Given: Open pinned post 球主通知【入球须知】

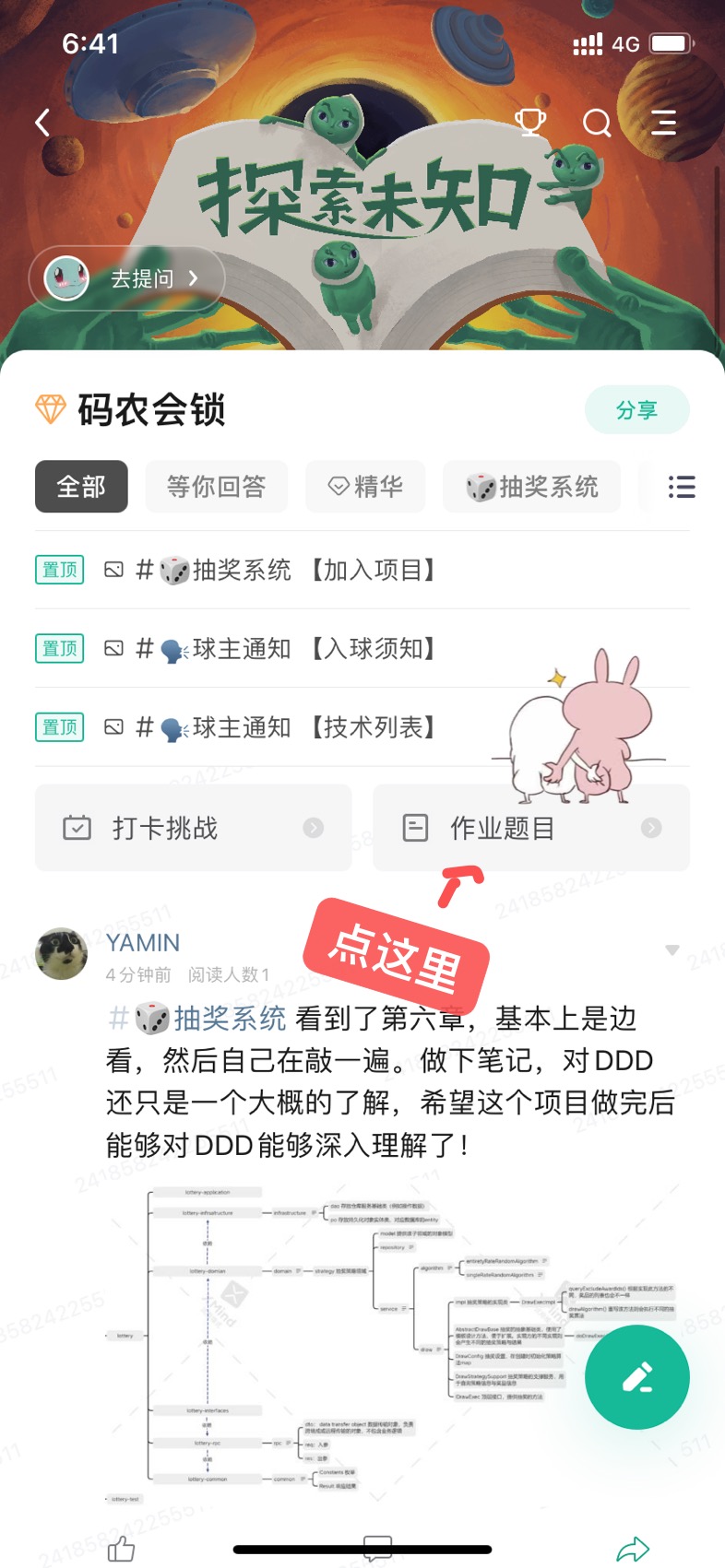Looking at the screenshot, I should pyautogui.click(x=362, y=649).
